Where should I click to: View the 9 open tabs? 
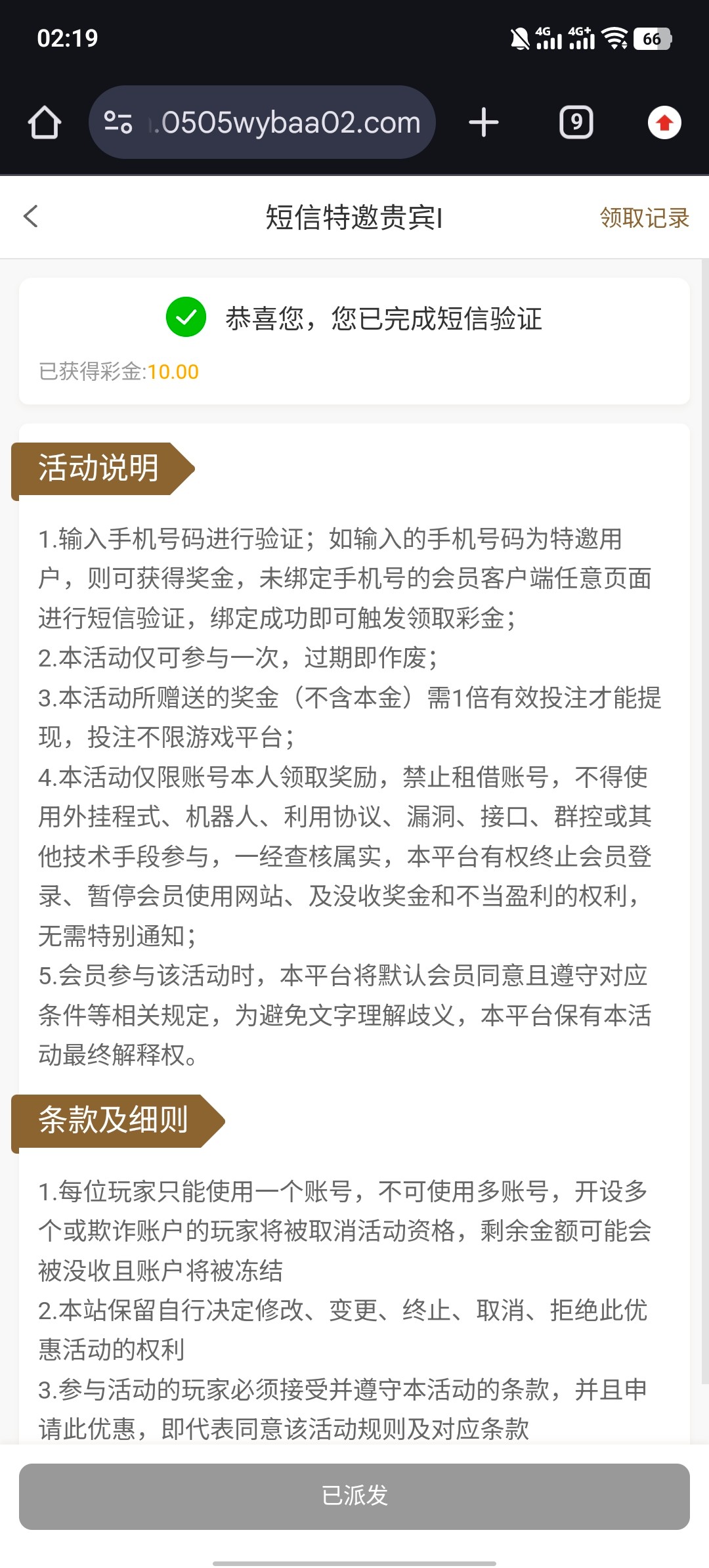[x=576, y=123]
